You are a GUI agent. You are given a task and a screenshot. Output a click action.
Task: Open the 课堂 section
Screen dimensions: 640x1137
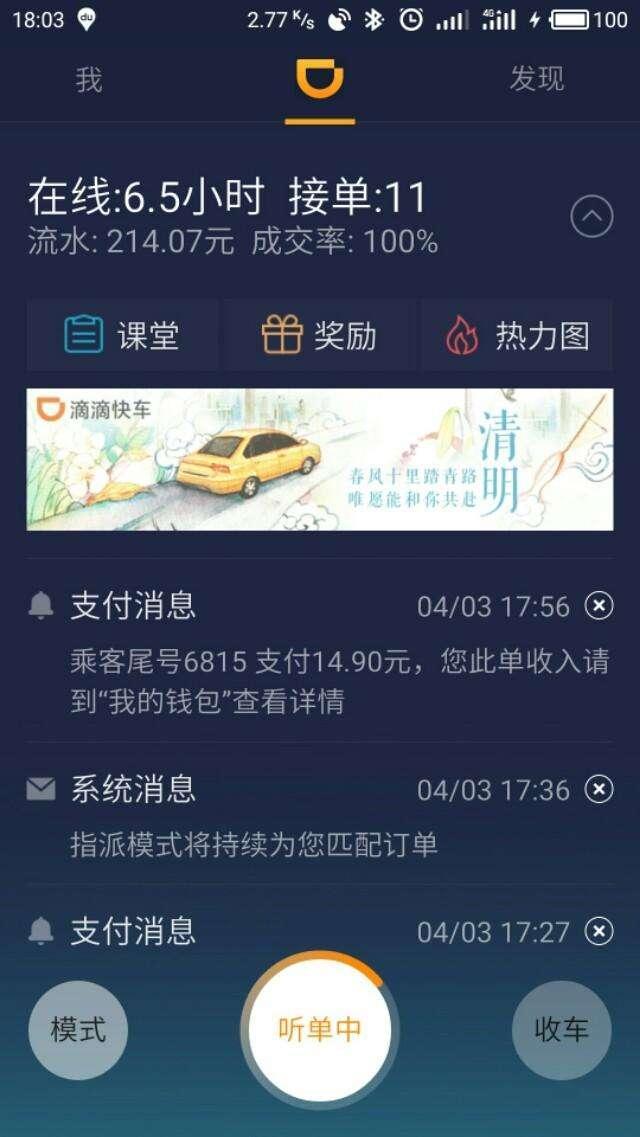[x=122, y=336]
